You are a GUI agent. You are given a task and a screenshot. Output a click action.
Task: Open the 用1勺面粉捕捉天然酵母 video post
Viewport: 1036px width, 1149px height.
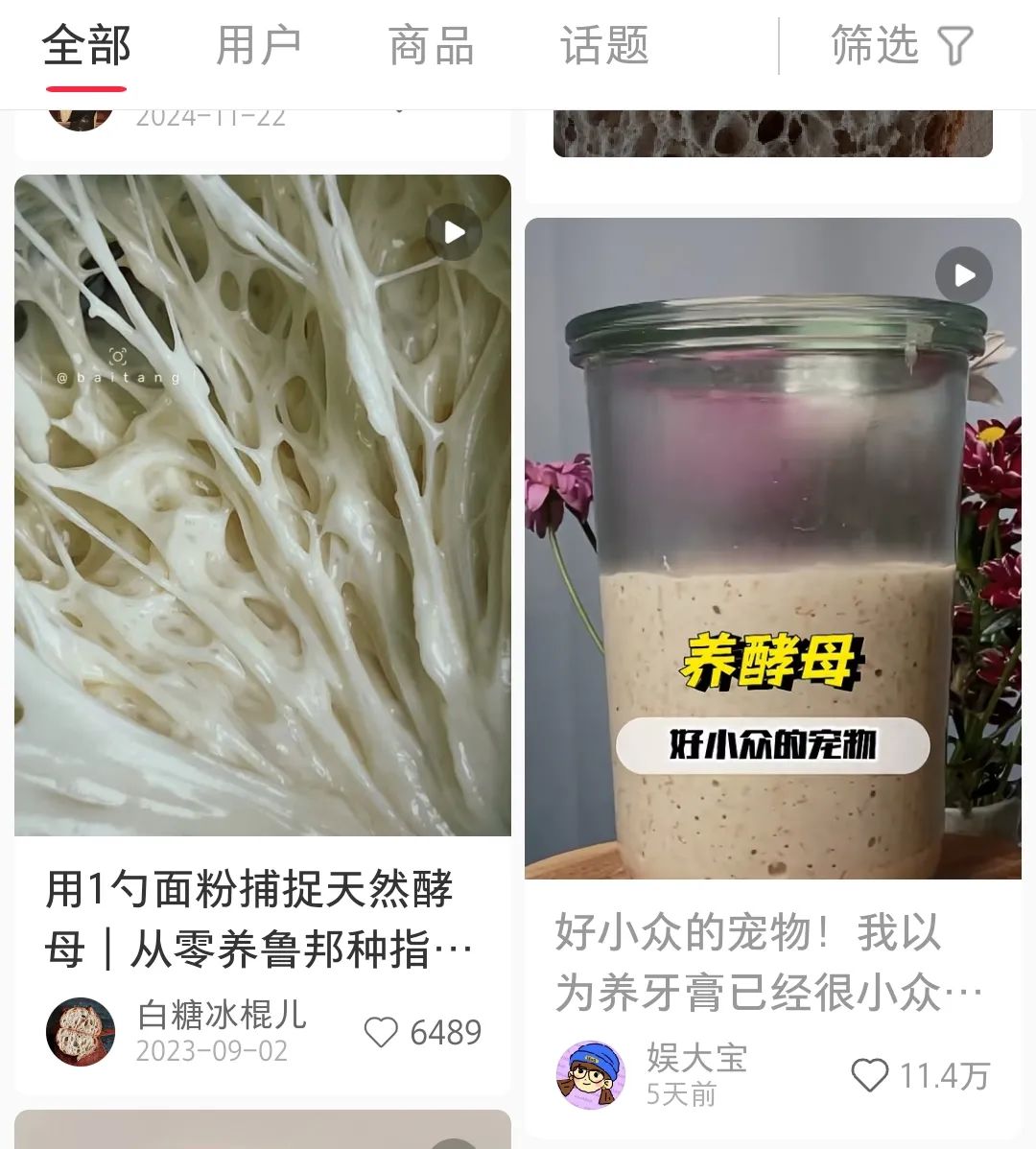(262, 504)
